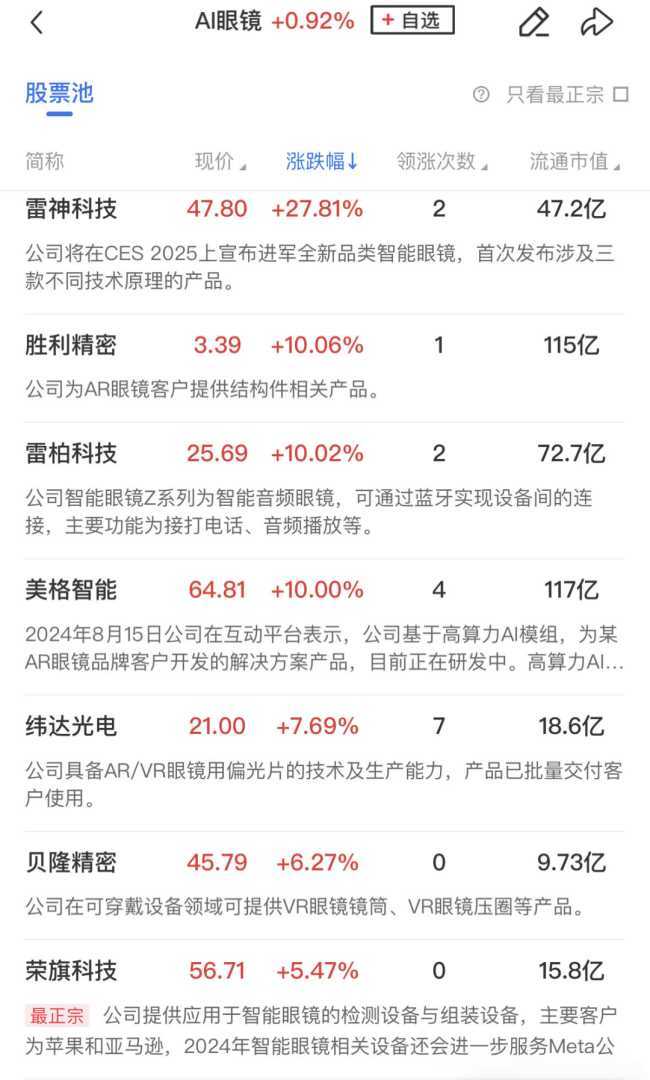Sort the list by 涨跌幅

click(322, 161)
